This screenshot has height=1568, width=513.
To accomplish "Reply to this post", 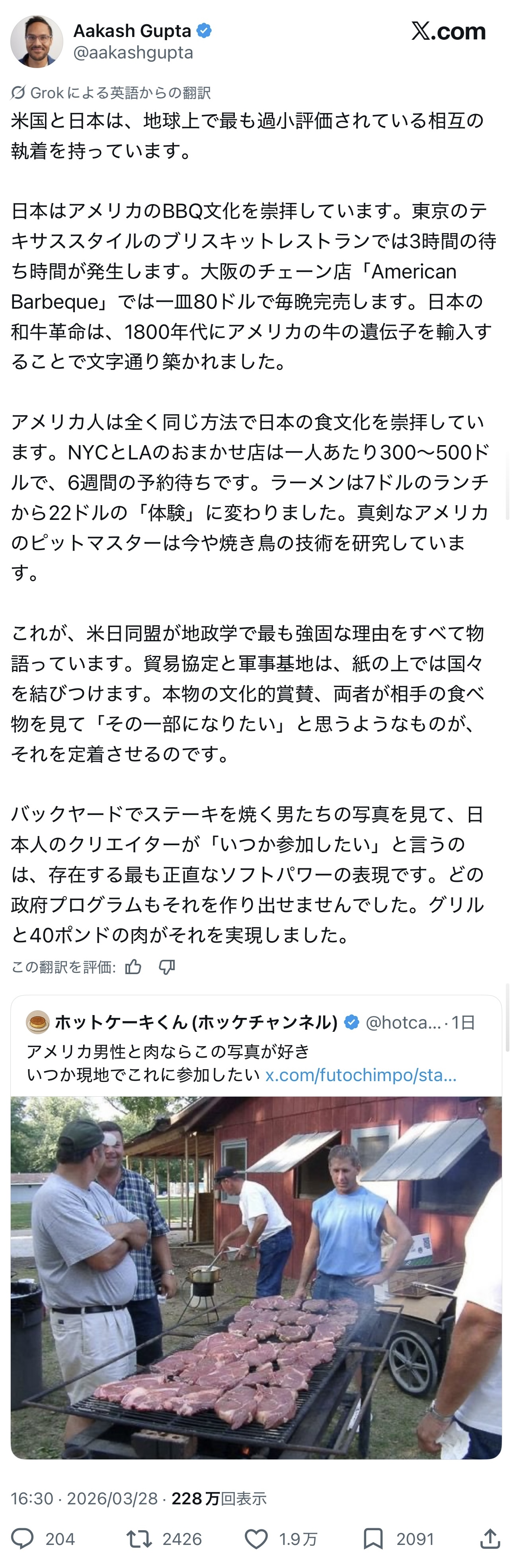I will tap(23, 1539).
